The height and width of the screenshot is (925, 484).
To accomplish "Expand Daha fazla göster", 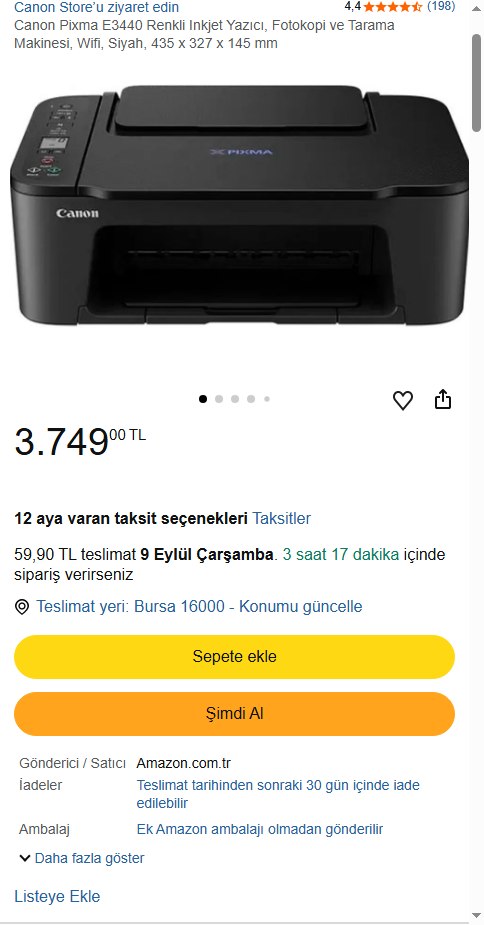I will coord(81,858).
